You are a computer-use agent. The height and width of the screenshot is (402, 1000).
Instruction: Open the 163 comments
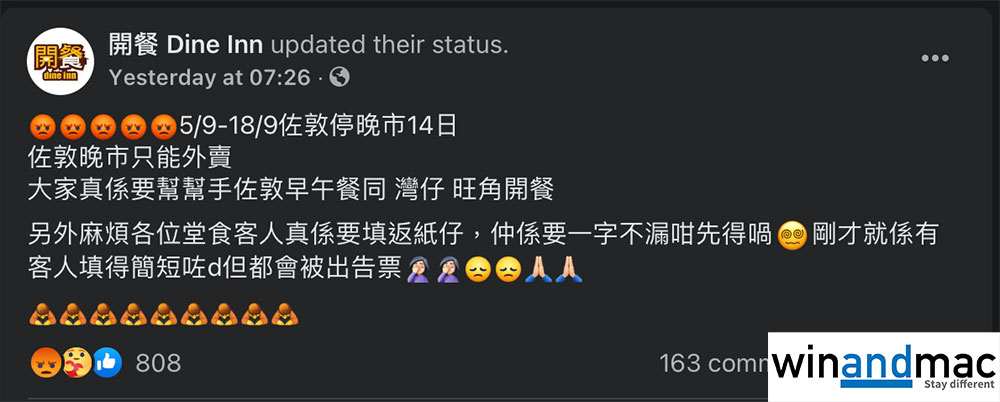[712, 363]
